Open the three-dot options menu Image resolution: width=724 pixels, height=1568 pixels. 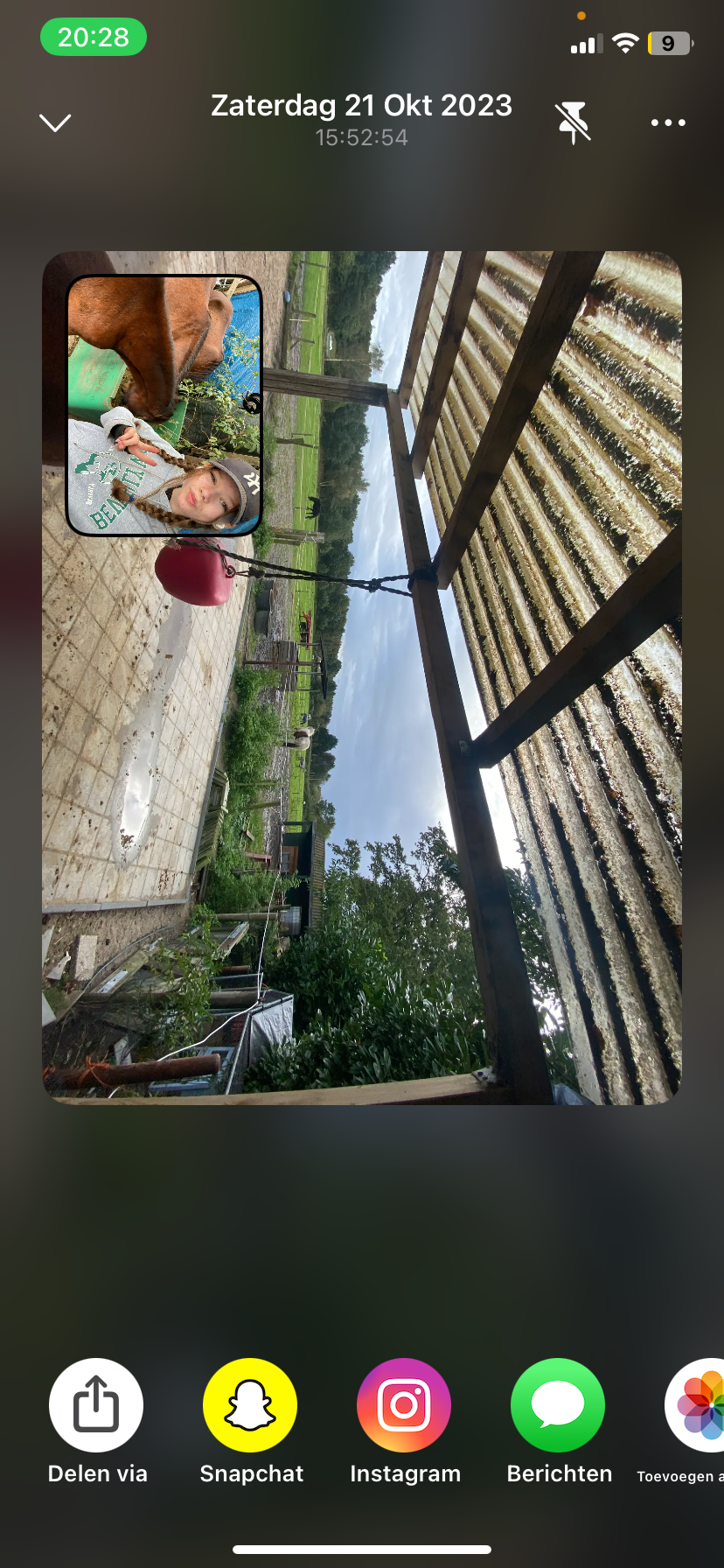click(668, 122)
